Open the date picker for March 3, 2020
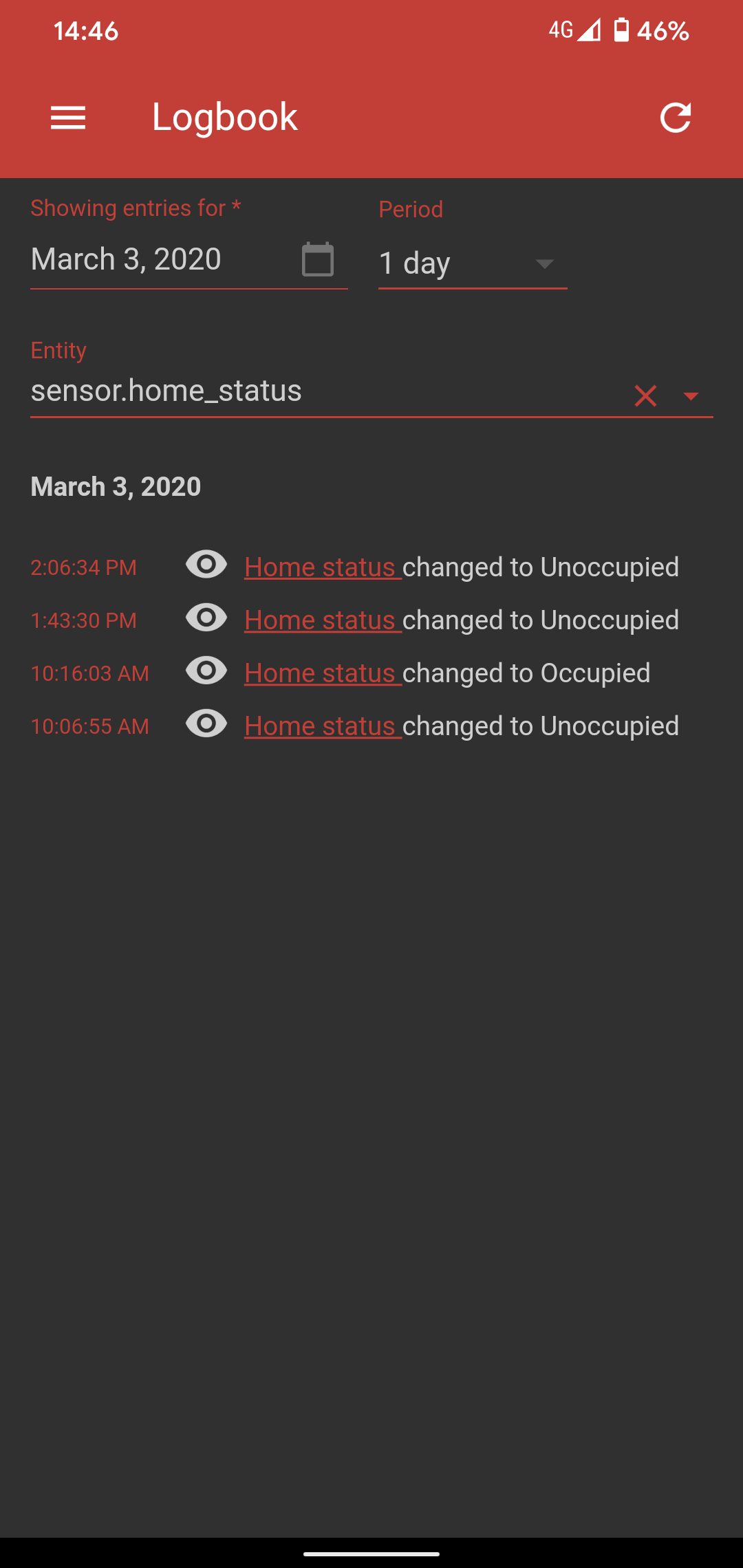Image resolution: width=743 pixels, height=1568 pixels. tap(318, 260)
